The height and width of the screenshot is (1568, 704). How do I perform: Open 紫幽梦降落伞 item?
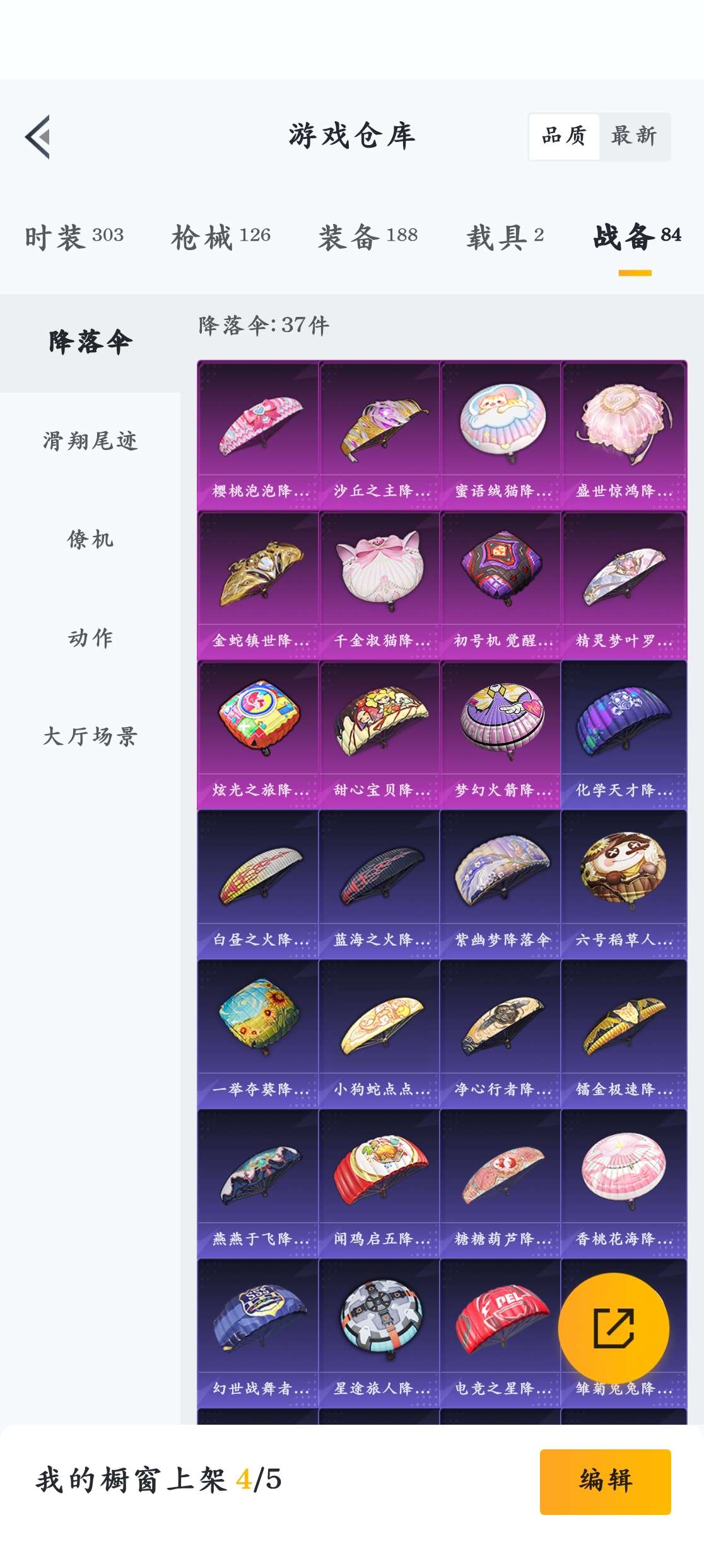coord(500,884)
